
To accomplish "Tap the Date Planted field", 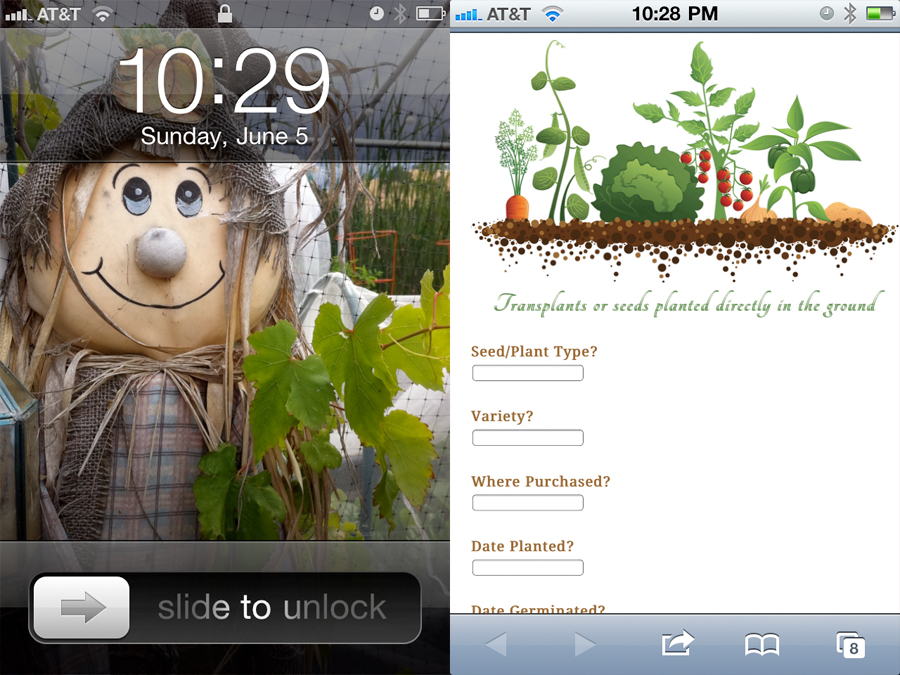I will (527, 568).
